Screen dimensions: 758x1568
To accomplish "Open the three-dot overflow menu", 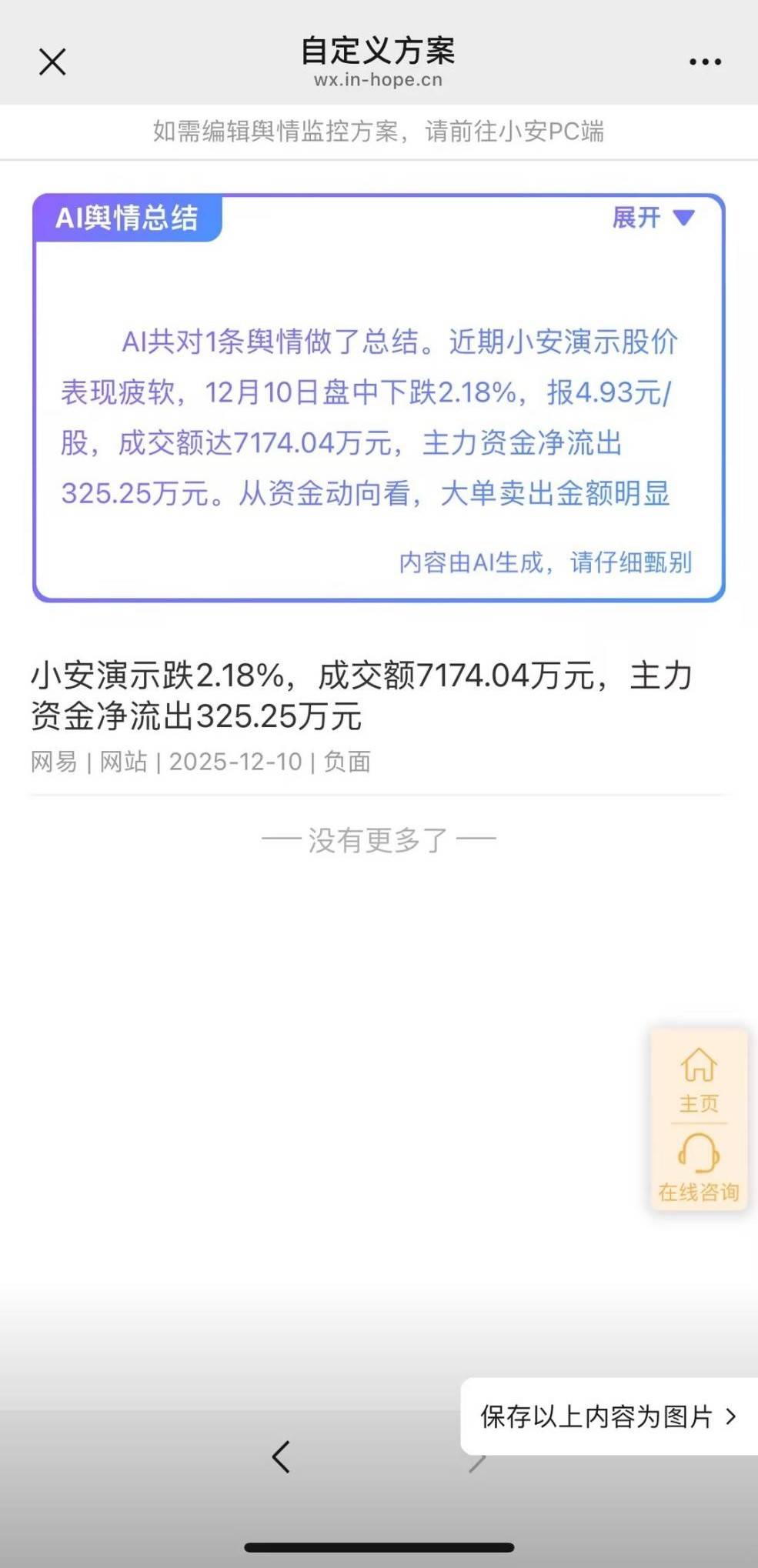I will pyautogui.click(x=705, y=62).
